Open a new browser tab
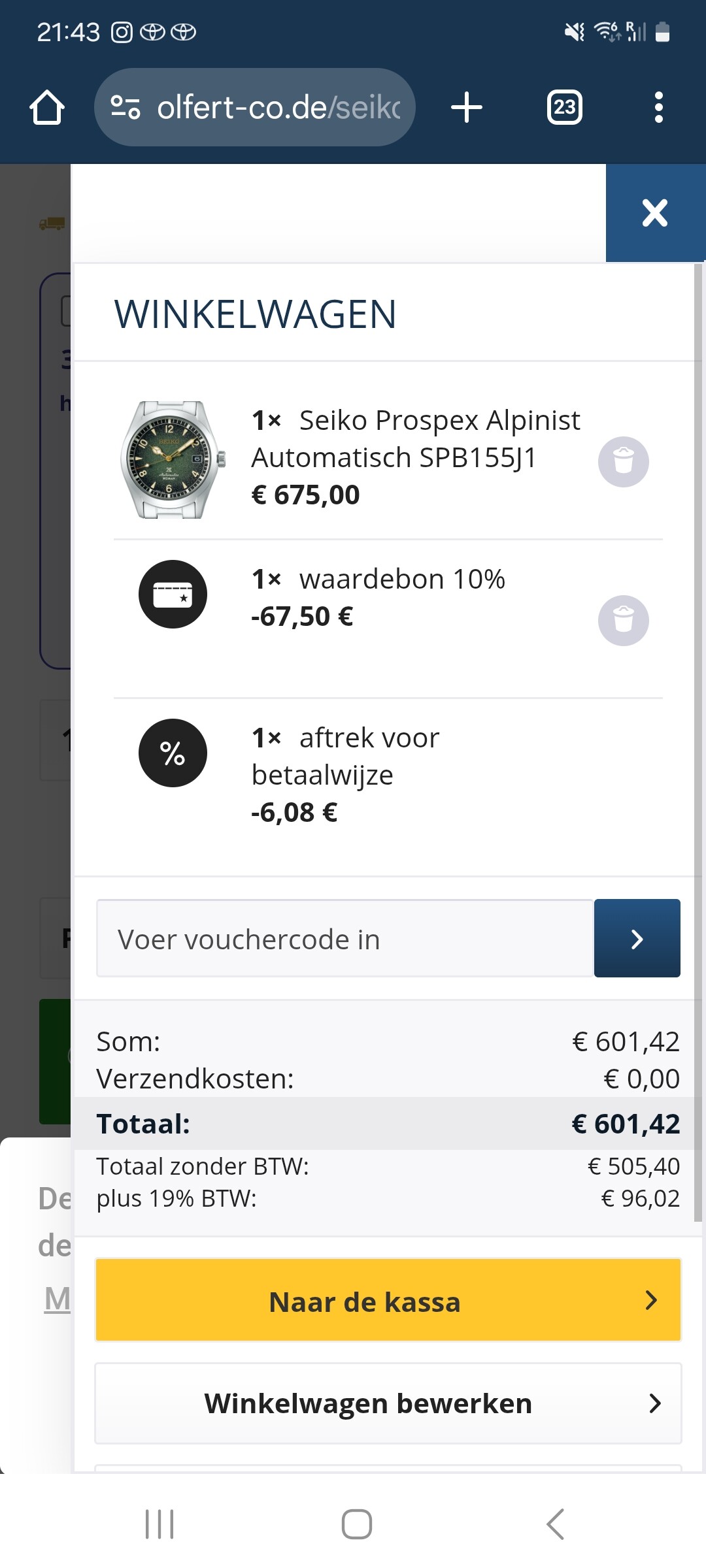Screen dimensions: 706x1568 click(x=467, y=107)
